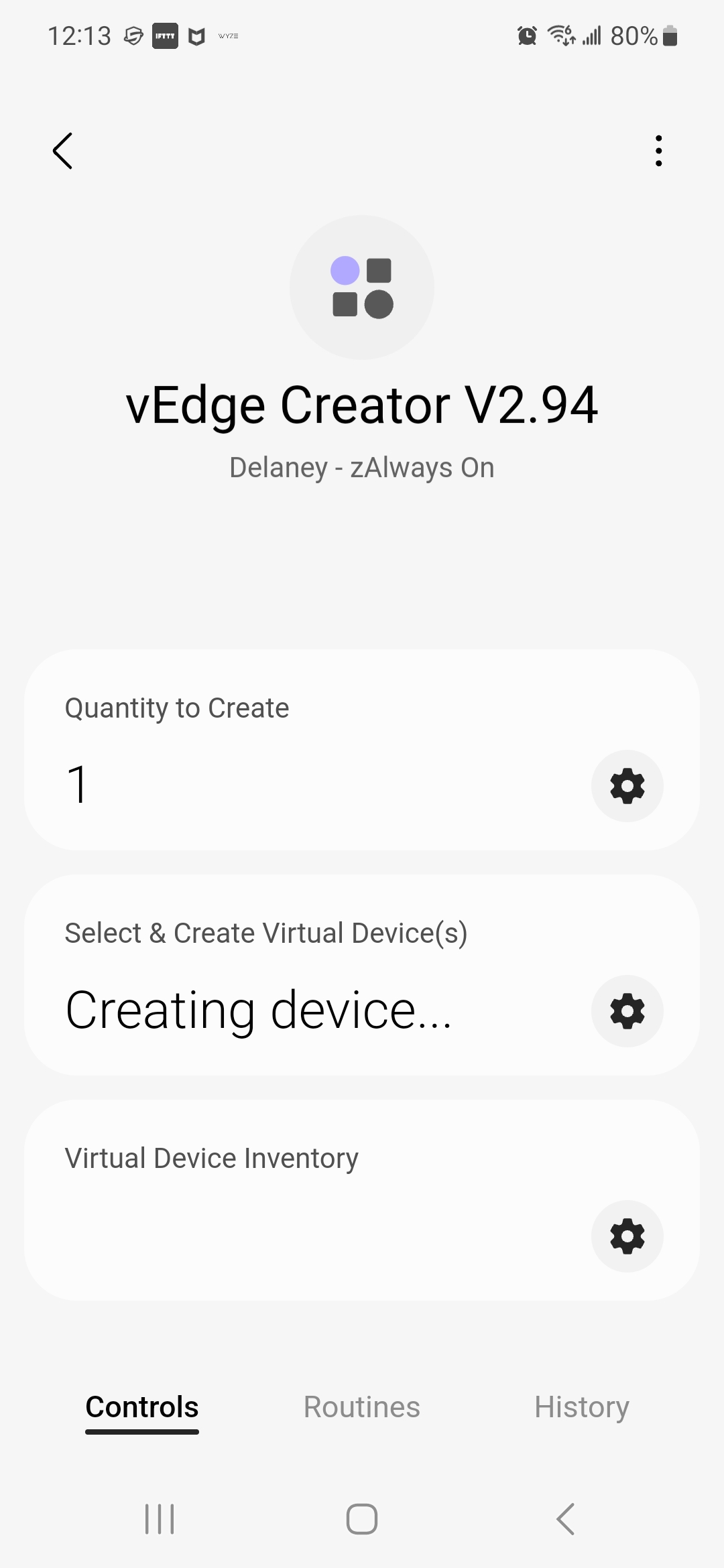724x1568 pixels.
Task: Open recent apps from the navigation bar
Action: pos(160,1519)
